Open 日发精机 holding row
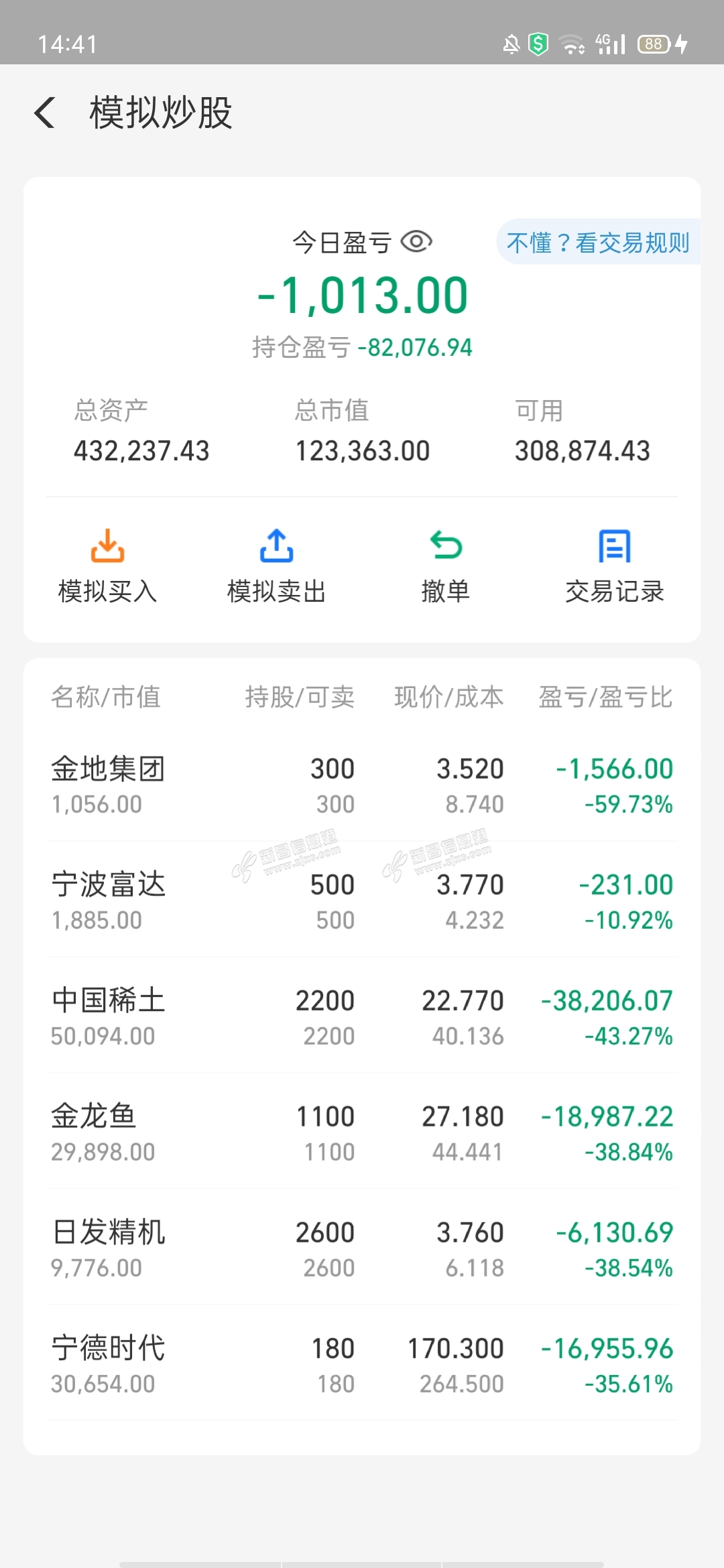This screenshot has width=724, height=1568. pyautogui.click(x=362, y=1249)
